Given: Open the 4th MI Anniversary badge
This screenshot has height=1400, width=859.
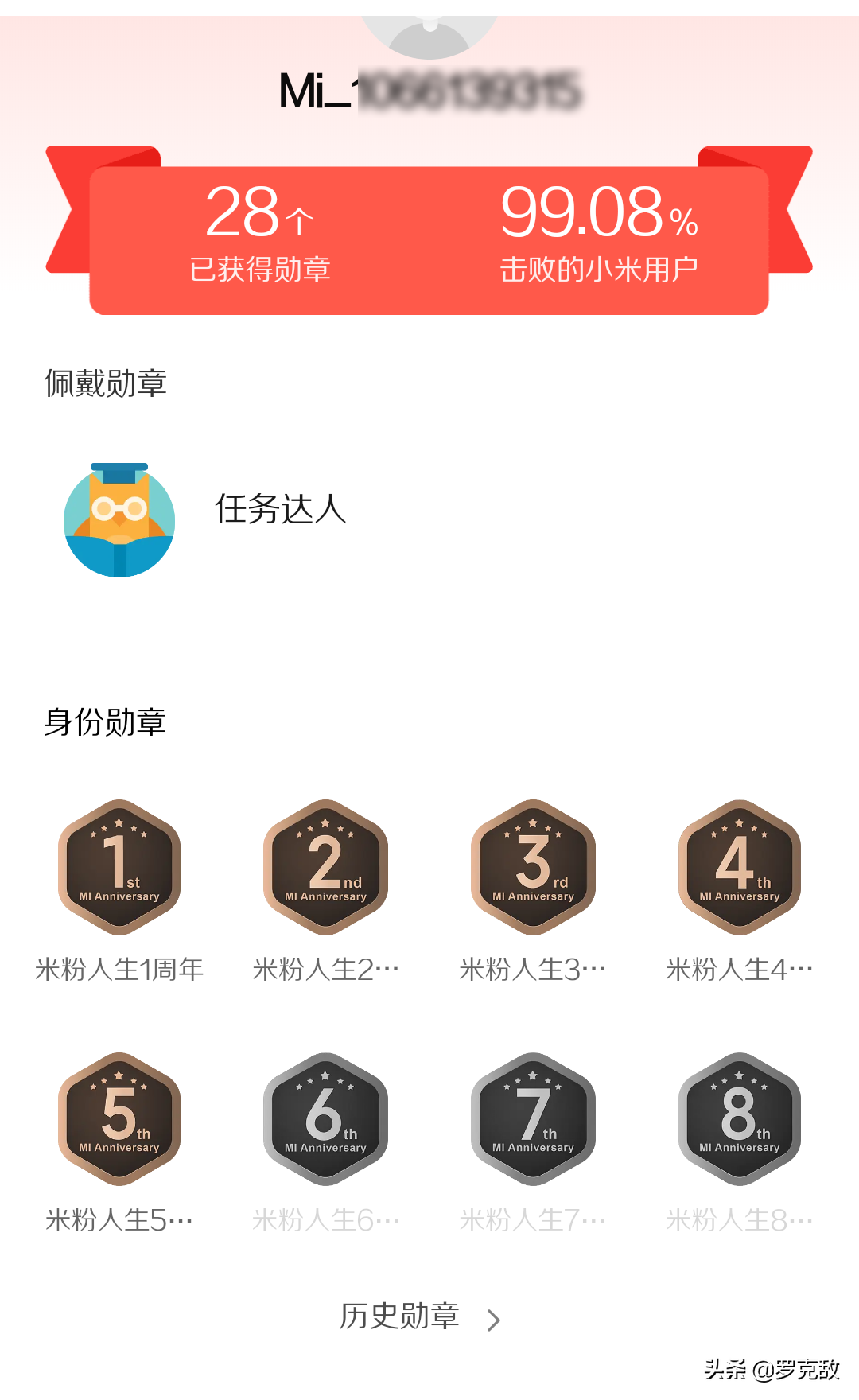Looking at the screenshot, I should pyautogui.click(x=740, y=867).
